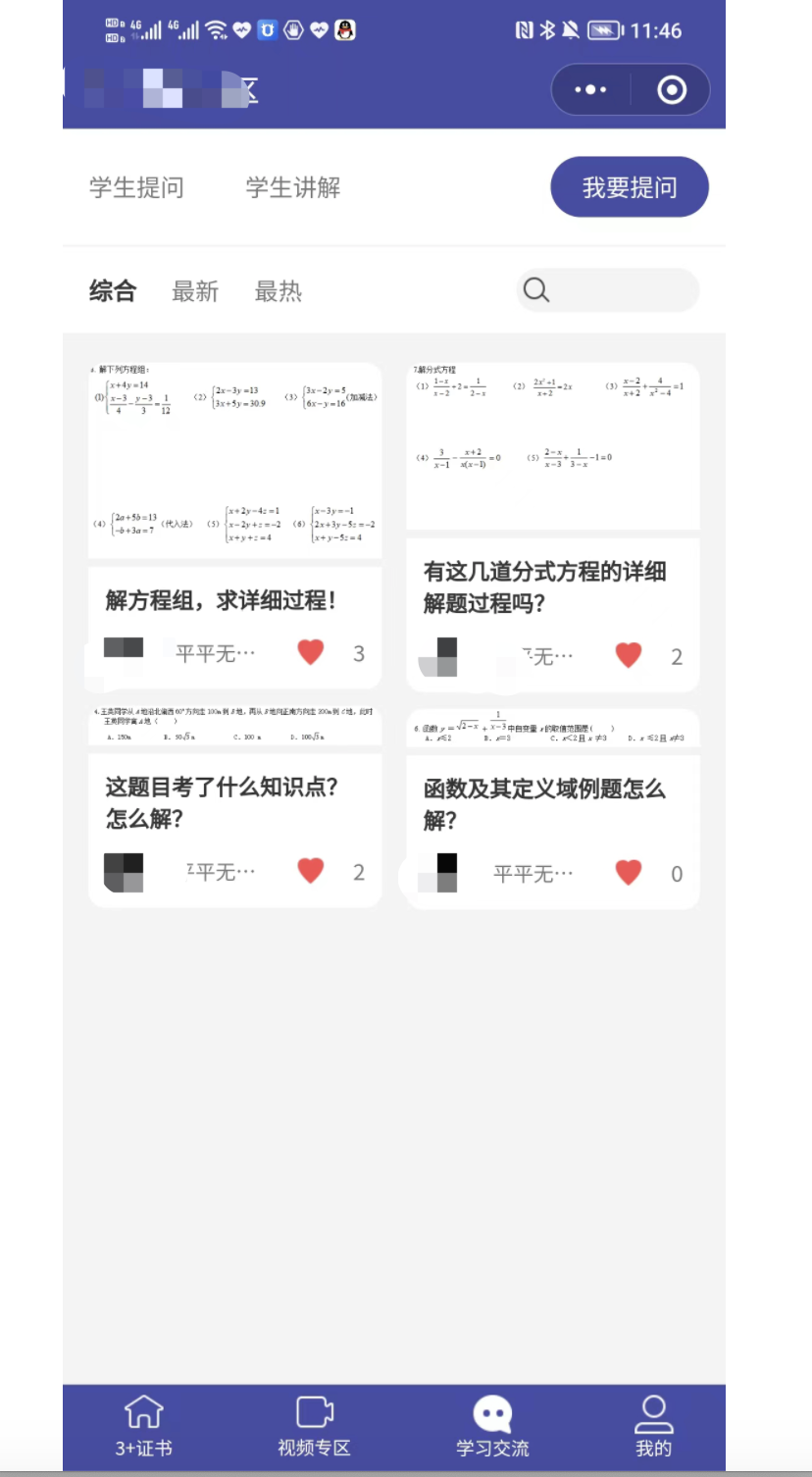This screenshot has width=812, height=1477.
Task: Like the 解方程组，求详细过程 question
Action: [311, 652]
